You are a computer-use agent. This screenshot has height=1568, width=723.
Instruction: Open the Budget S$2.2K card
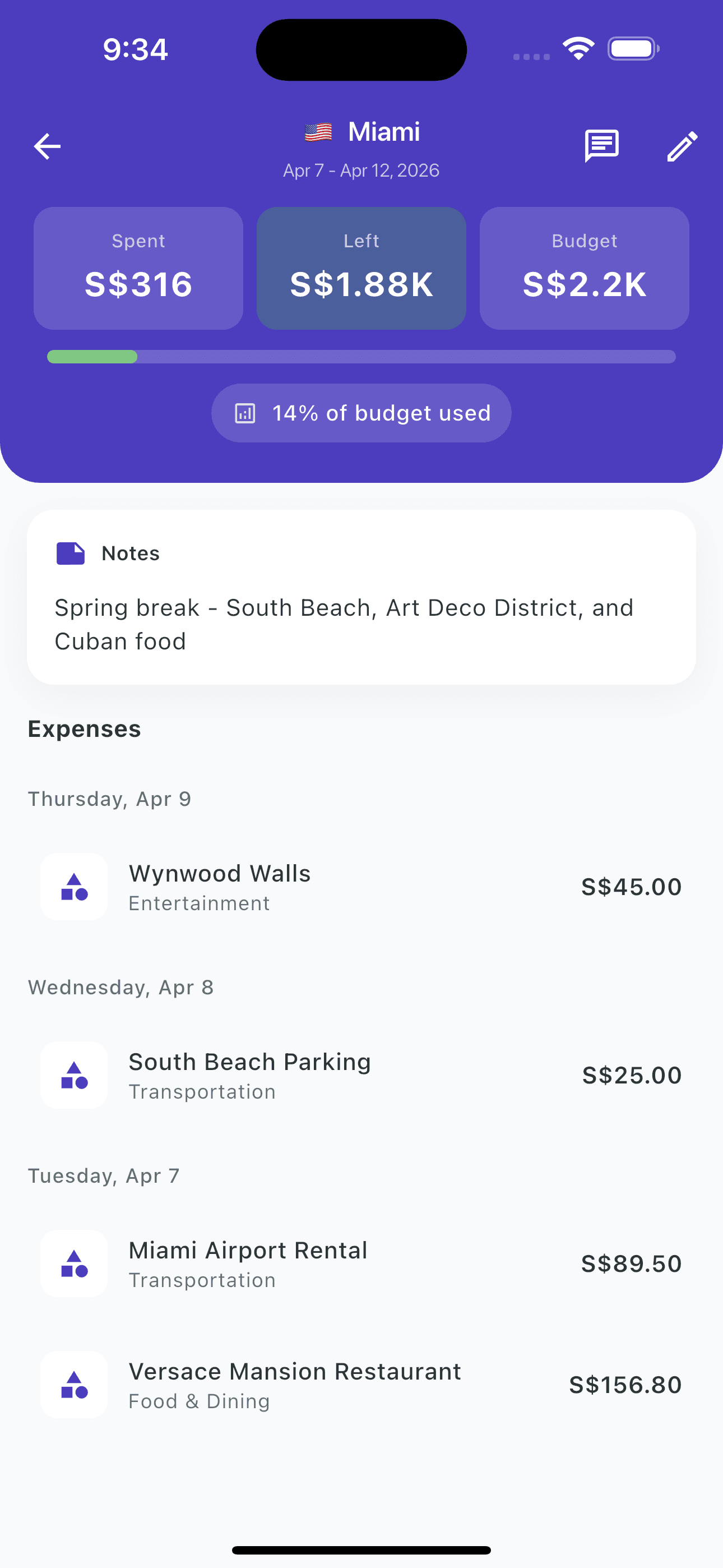point(583,268)
